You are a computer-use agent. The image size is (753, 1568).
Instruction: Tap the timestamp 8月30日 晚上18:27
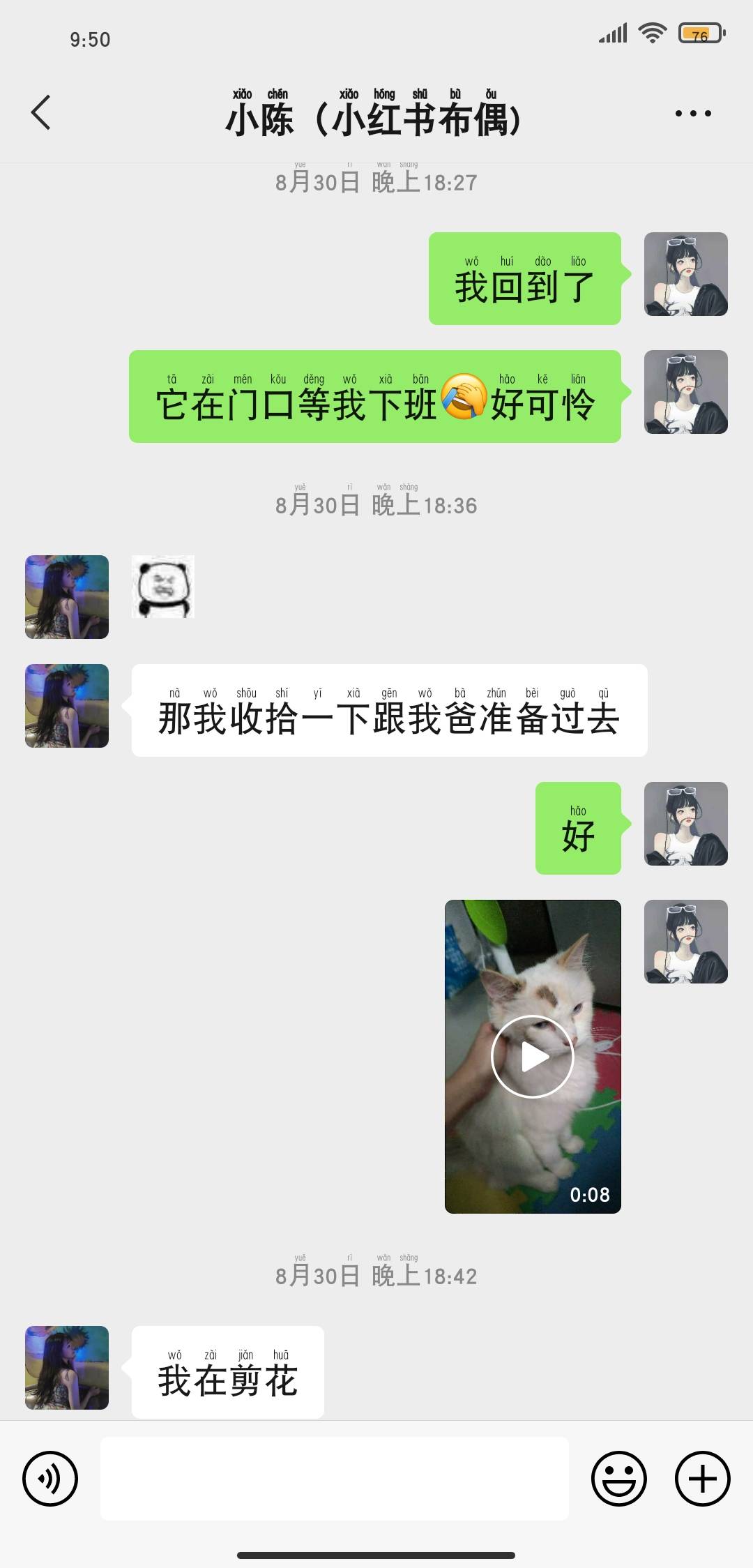(x=376, y=181)
